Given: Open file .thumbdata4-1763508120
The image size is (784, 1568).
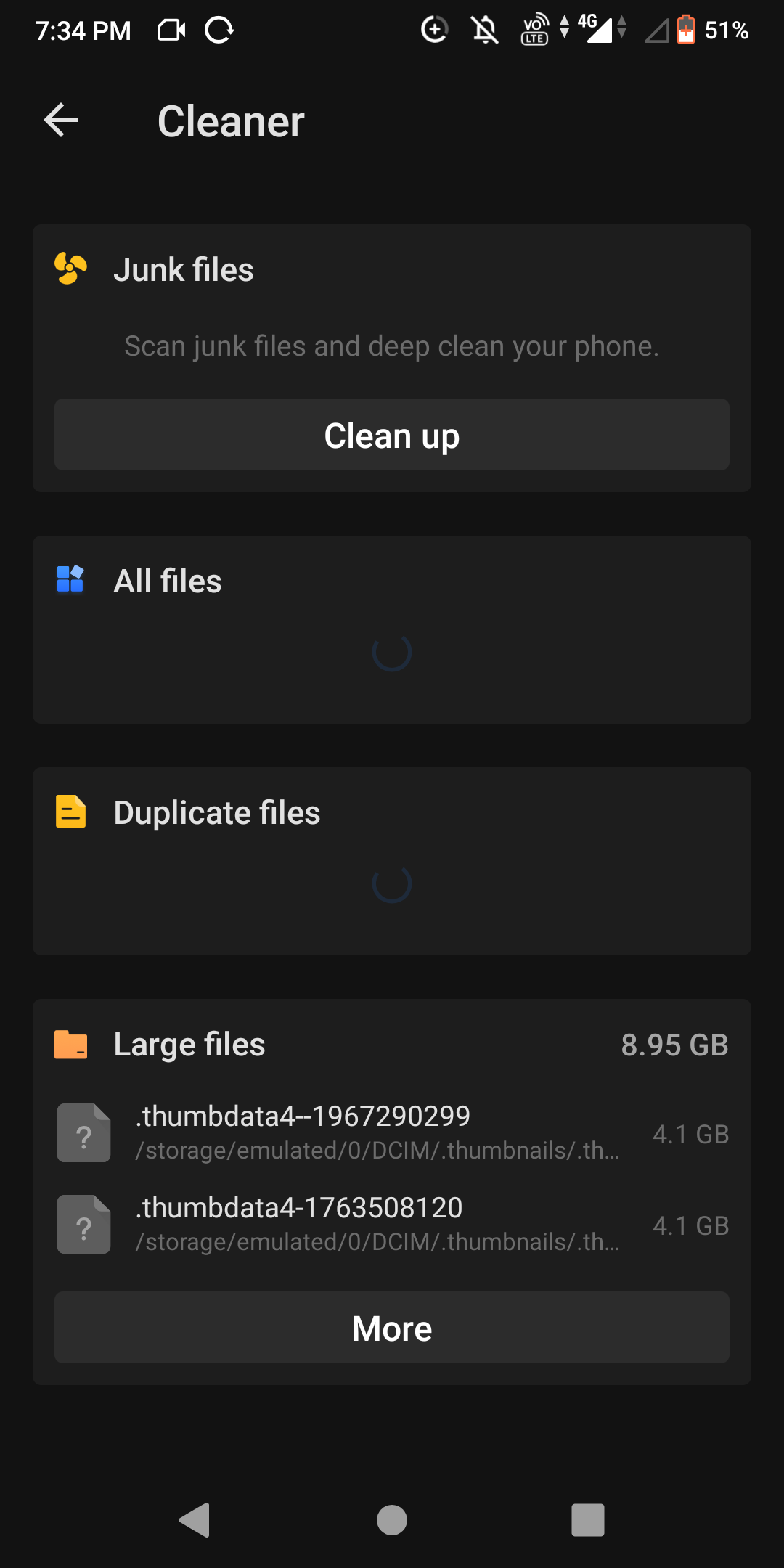Looking at the screenshot, I should point(392,1225).
